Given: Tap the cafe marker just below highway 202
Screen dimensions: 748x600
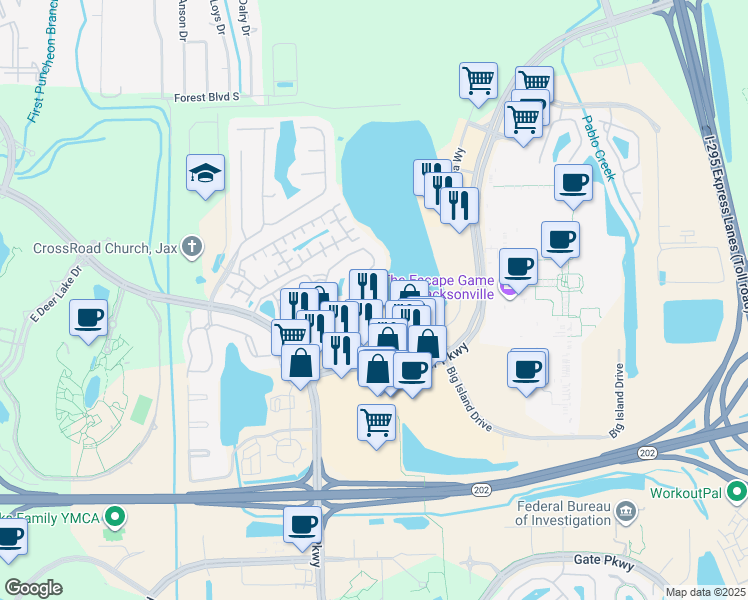Looking at the screenshot, I should pyautogui.click(x=302, y=528).
